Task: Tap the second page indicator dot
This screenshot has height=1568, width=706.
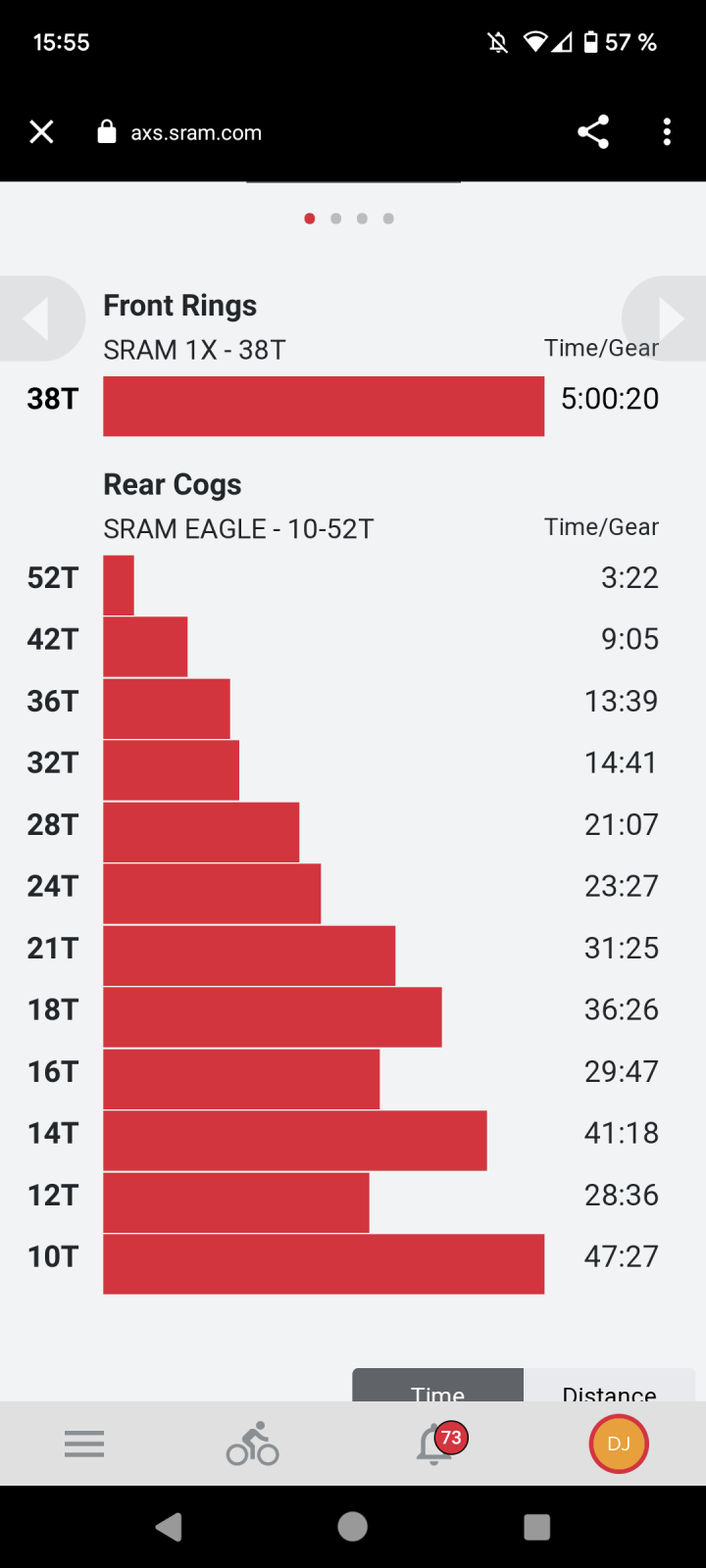Action: point(336,219)
